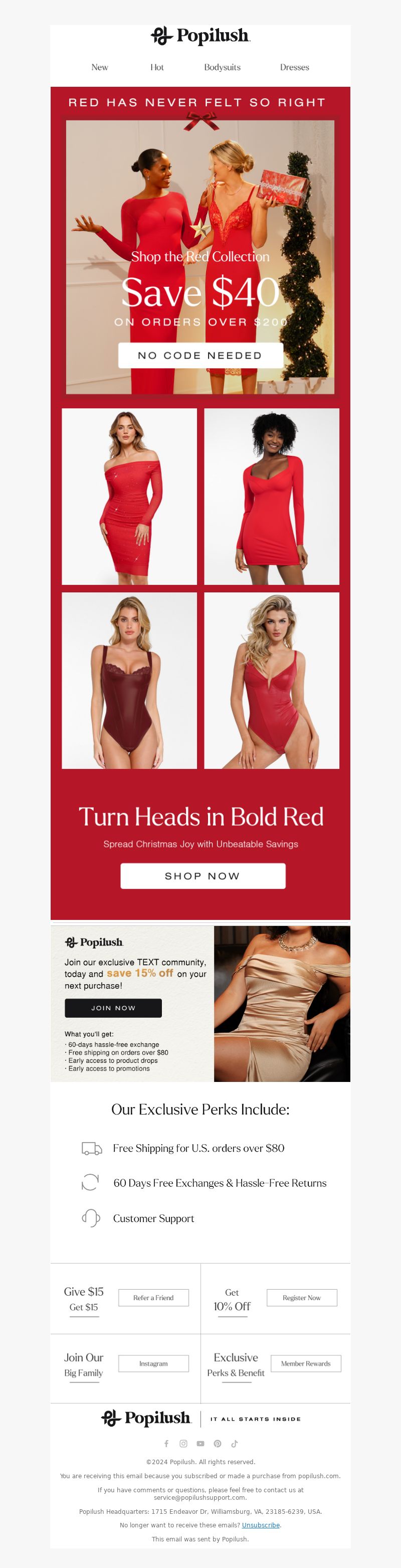Go to Bodysuits category

point(222,68)
